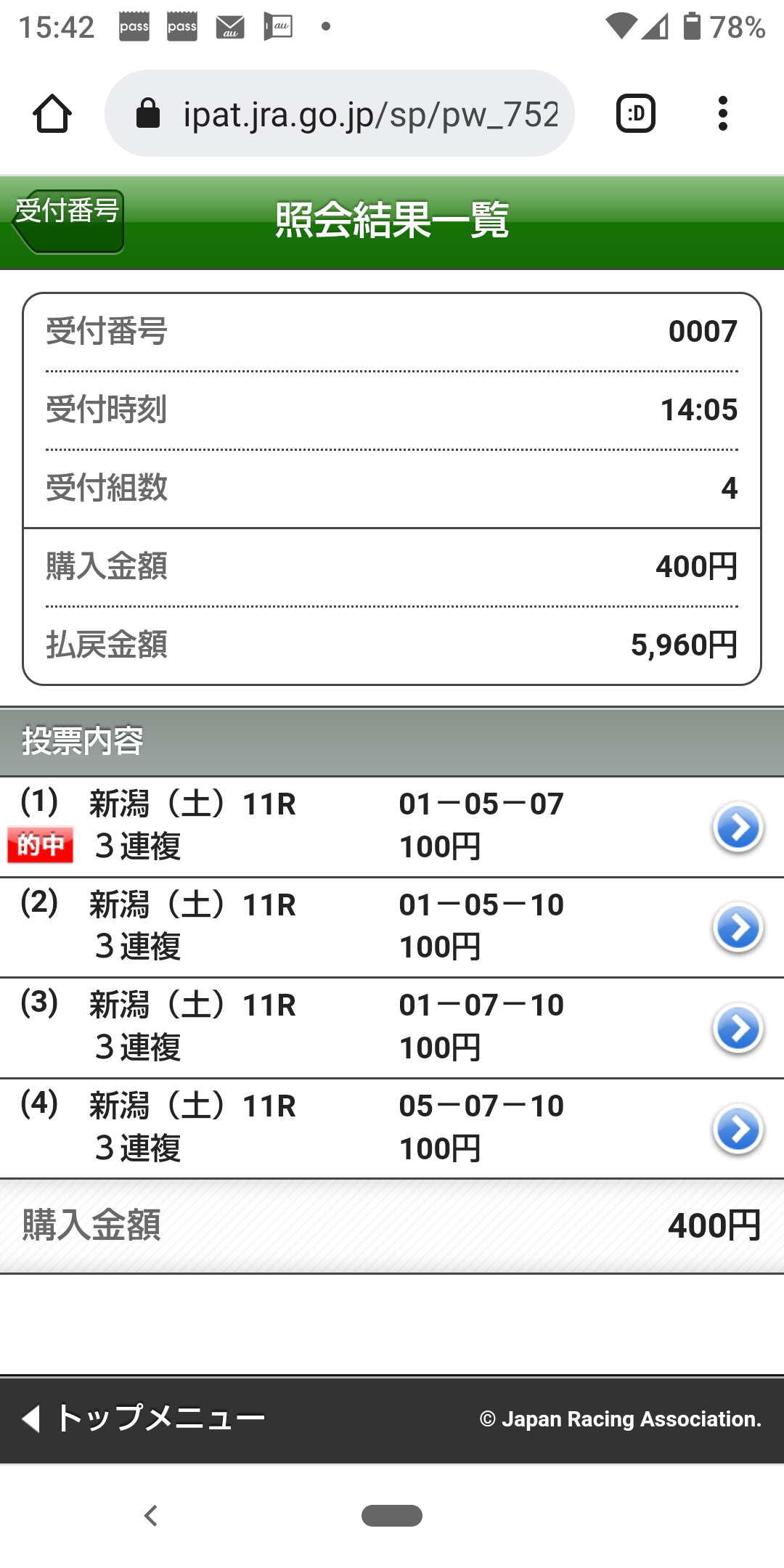The height and width of the screenshot is (1568, 784).
Task: Open details for the 01-07-10 bet
Action: (x=738, y=1029)
